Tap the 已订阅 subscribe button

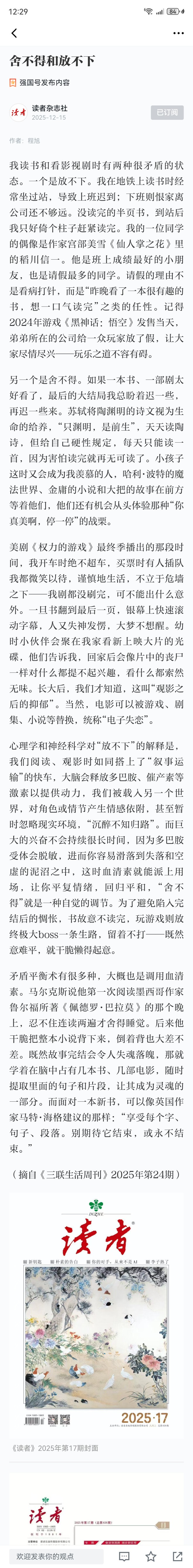click(167, 112)
